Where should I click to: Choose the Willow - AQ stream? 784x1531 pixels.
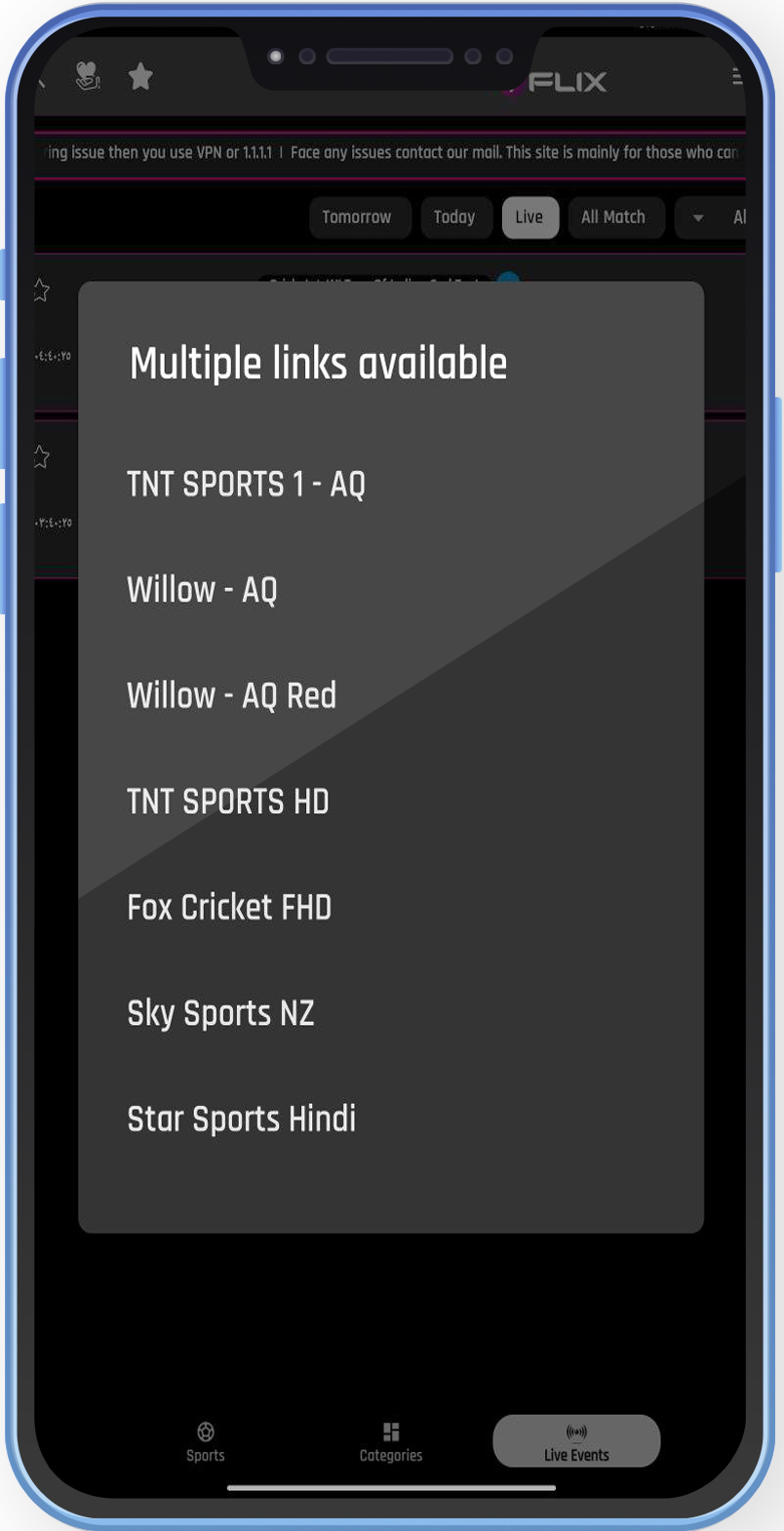click(x=202, y=590)
